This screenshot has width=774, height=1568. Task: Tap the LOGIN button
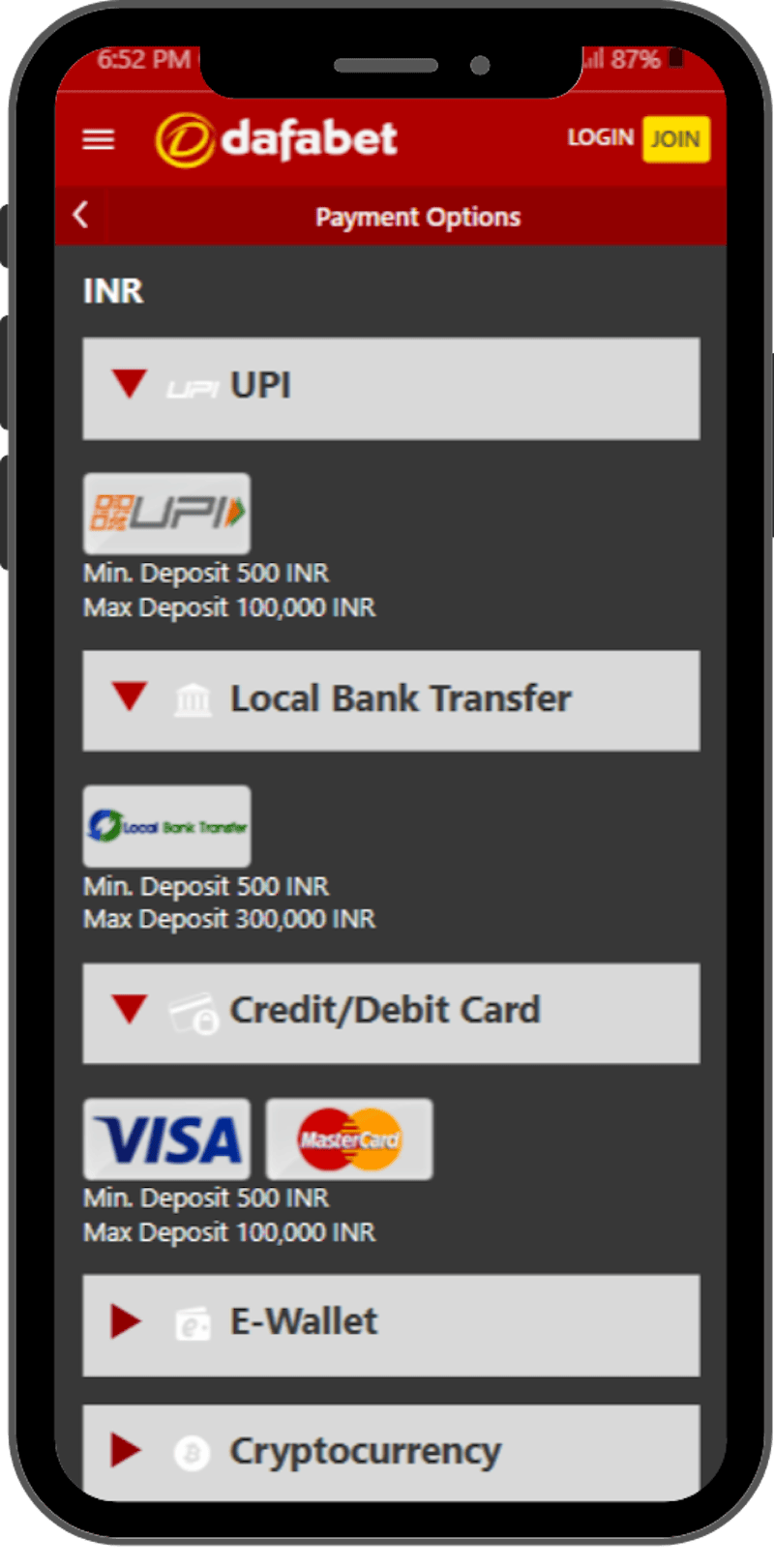coord(600,138)
